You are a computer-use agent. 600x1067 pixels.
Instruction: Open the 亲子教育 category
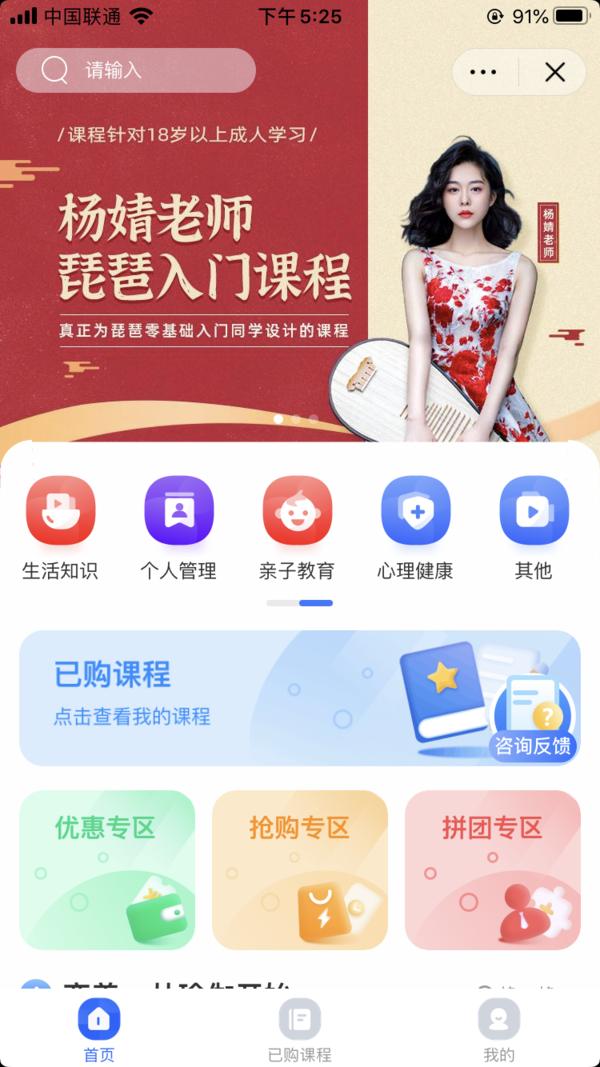(x=297, y=528)
